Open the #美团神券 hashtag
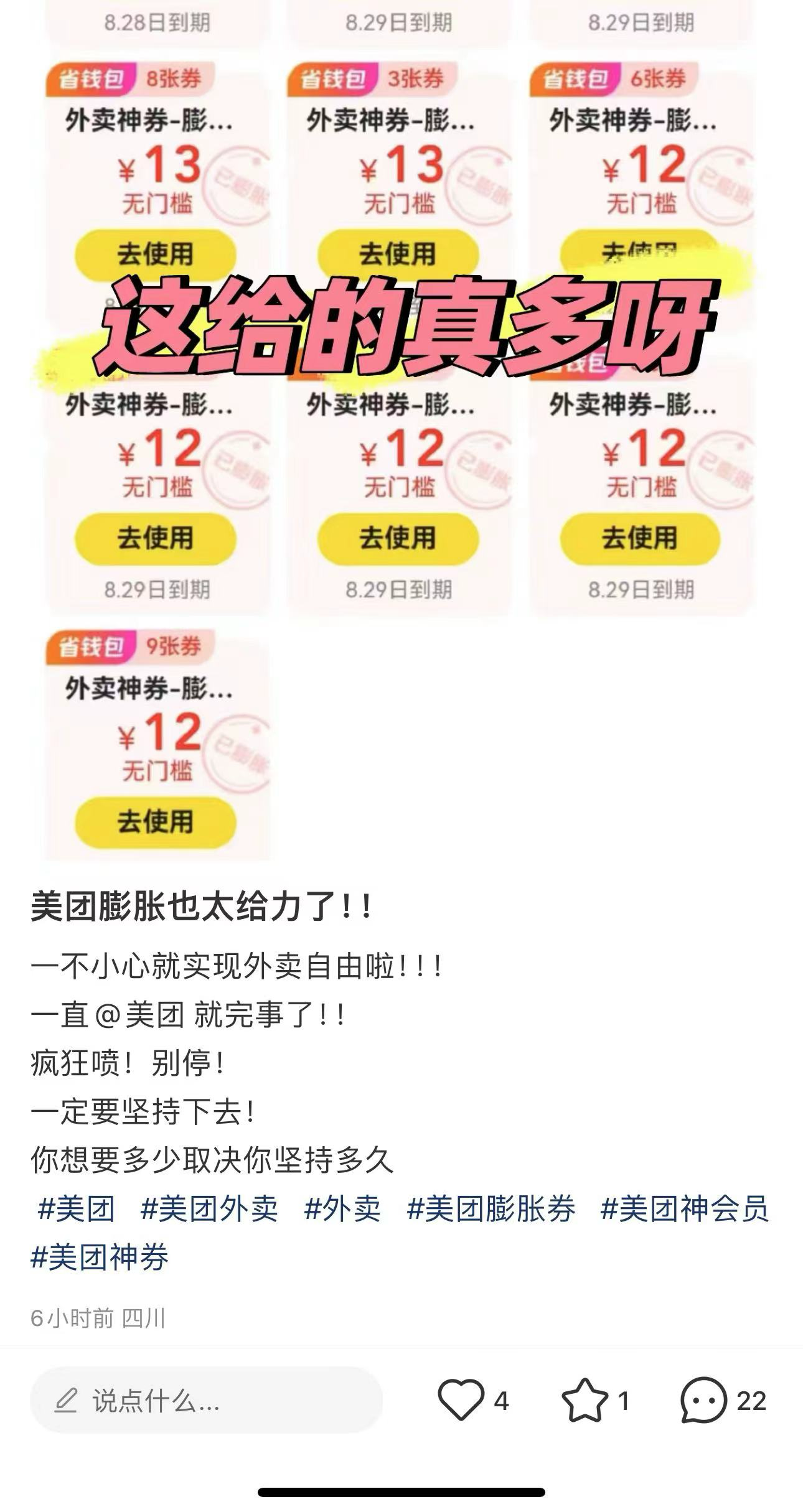 100,1257
